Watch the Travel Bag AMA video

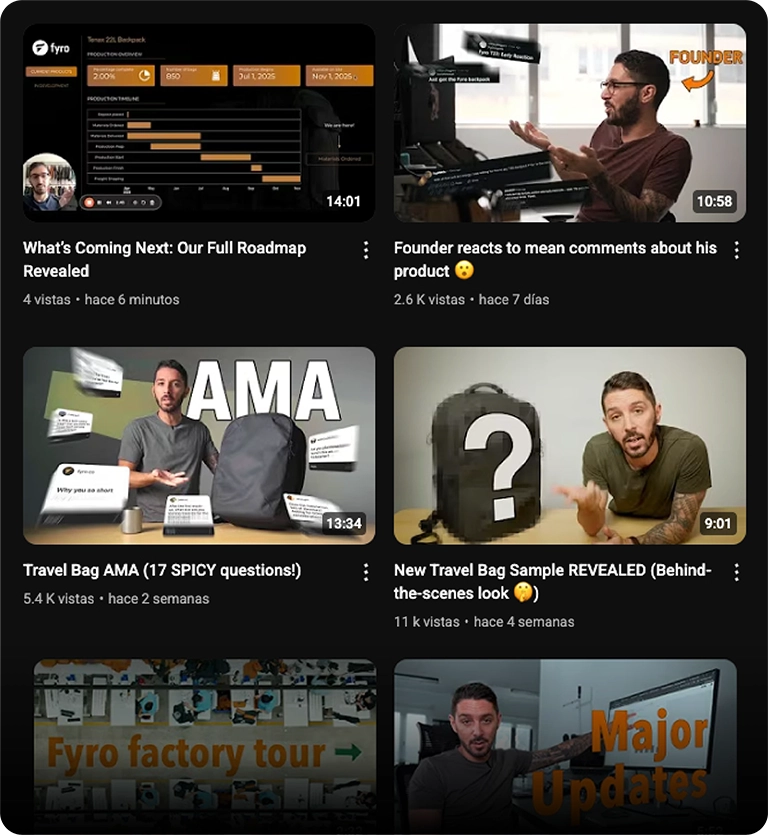click(x=199, y=445)
